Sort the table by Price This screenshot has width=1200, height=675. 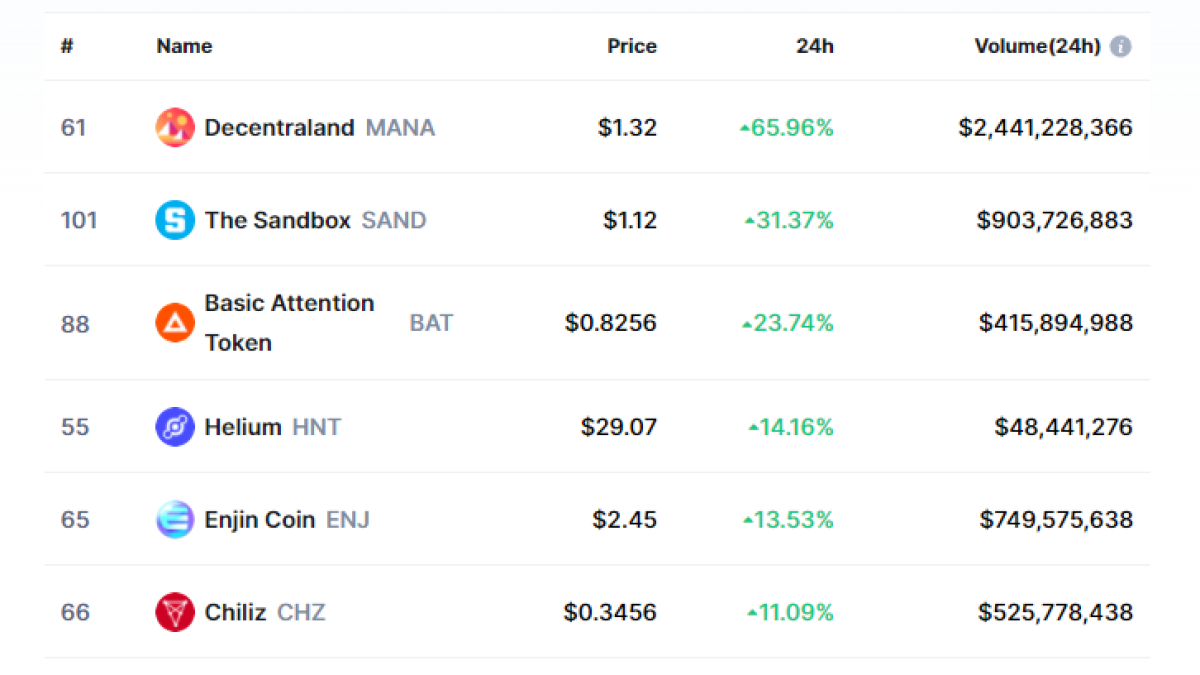[631, 46]
